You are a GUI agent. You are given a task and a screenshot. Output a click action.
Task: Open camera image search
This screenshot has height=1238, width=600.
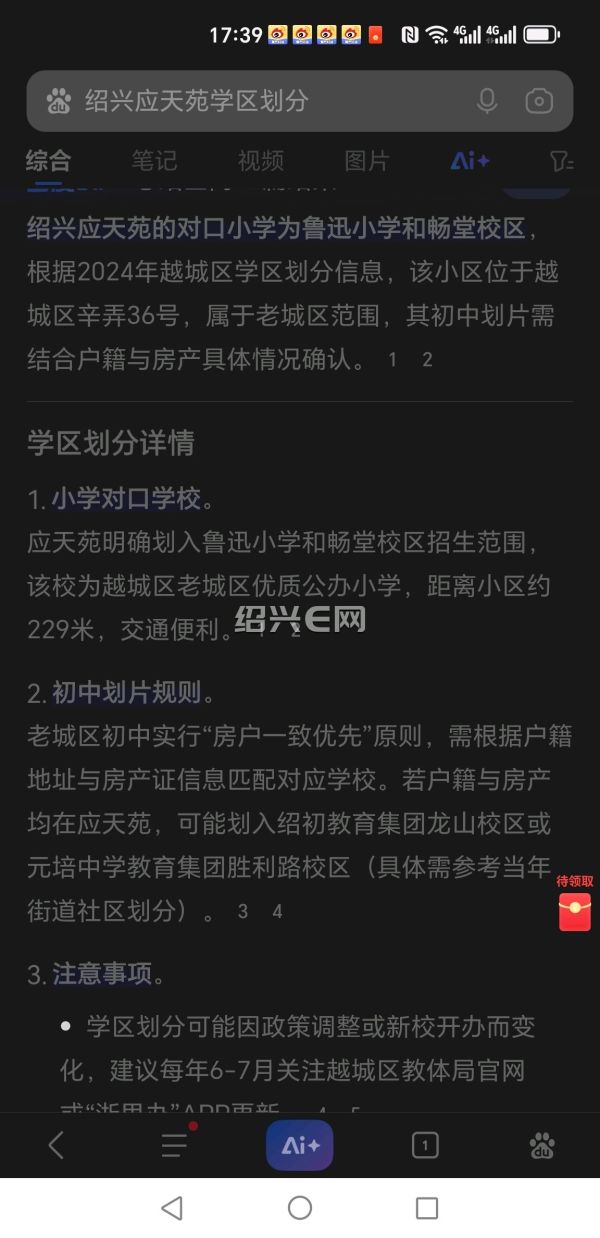539,101
